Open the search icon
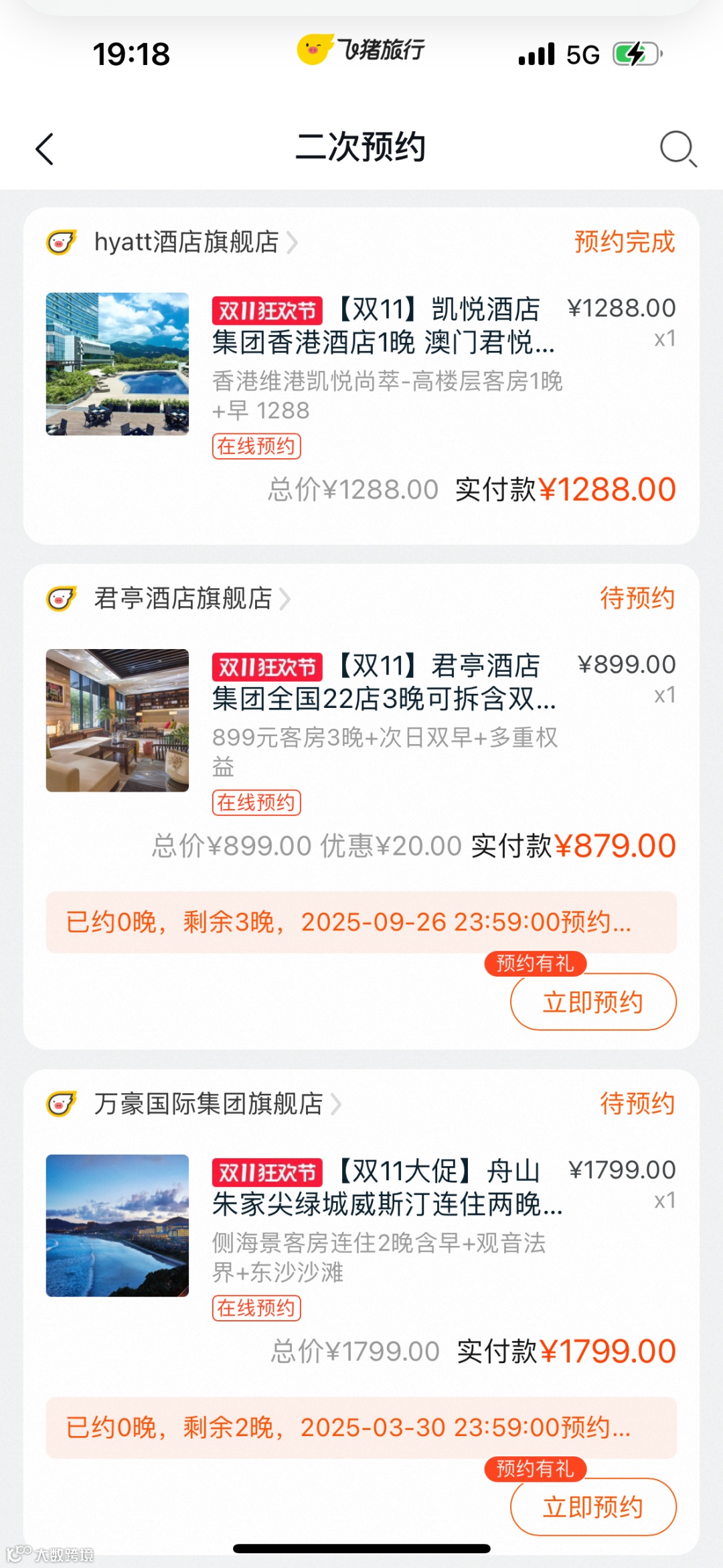Viewport: 723px width, 1568px height. (x=677, y=148)
